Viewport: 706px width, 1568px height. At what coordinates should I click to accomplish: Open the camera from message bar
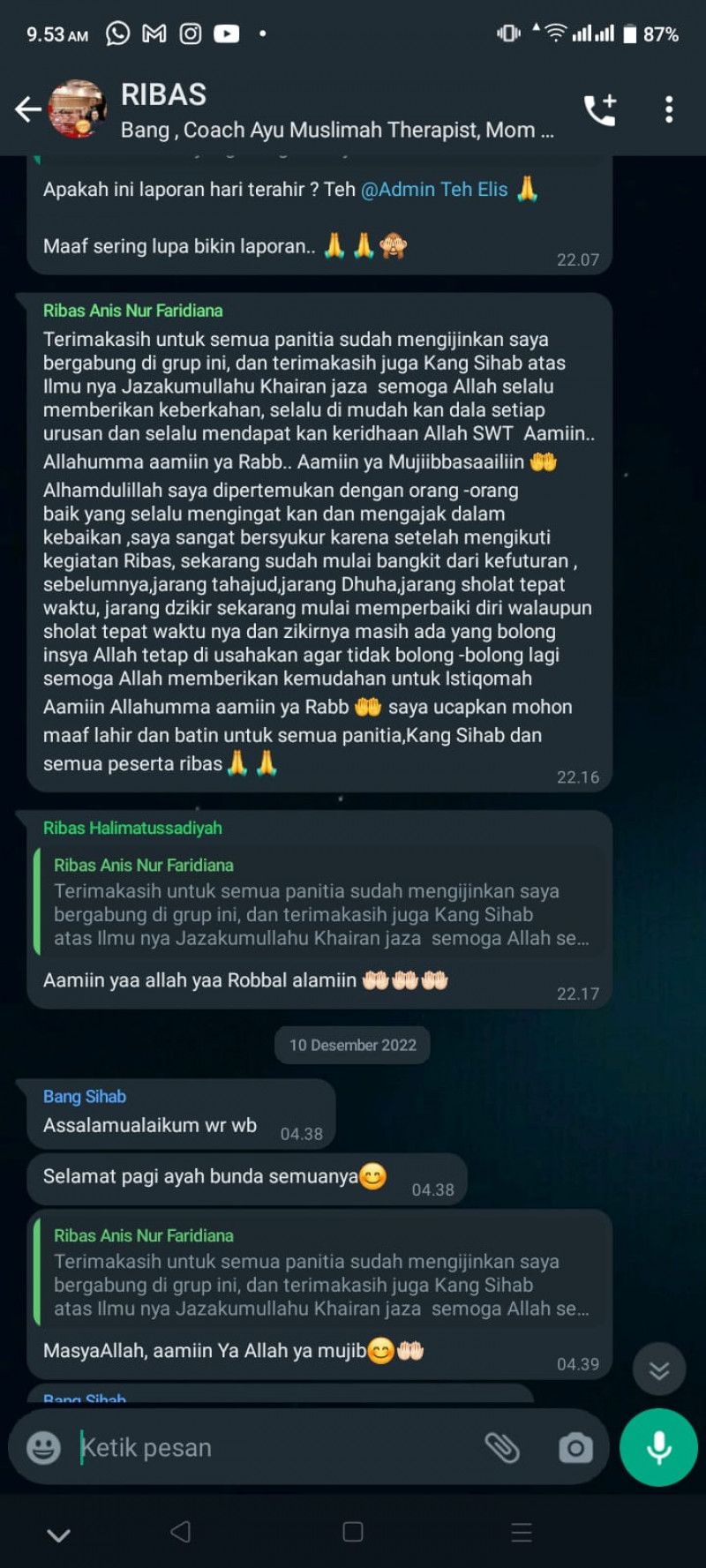(575, 1448)
